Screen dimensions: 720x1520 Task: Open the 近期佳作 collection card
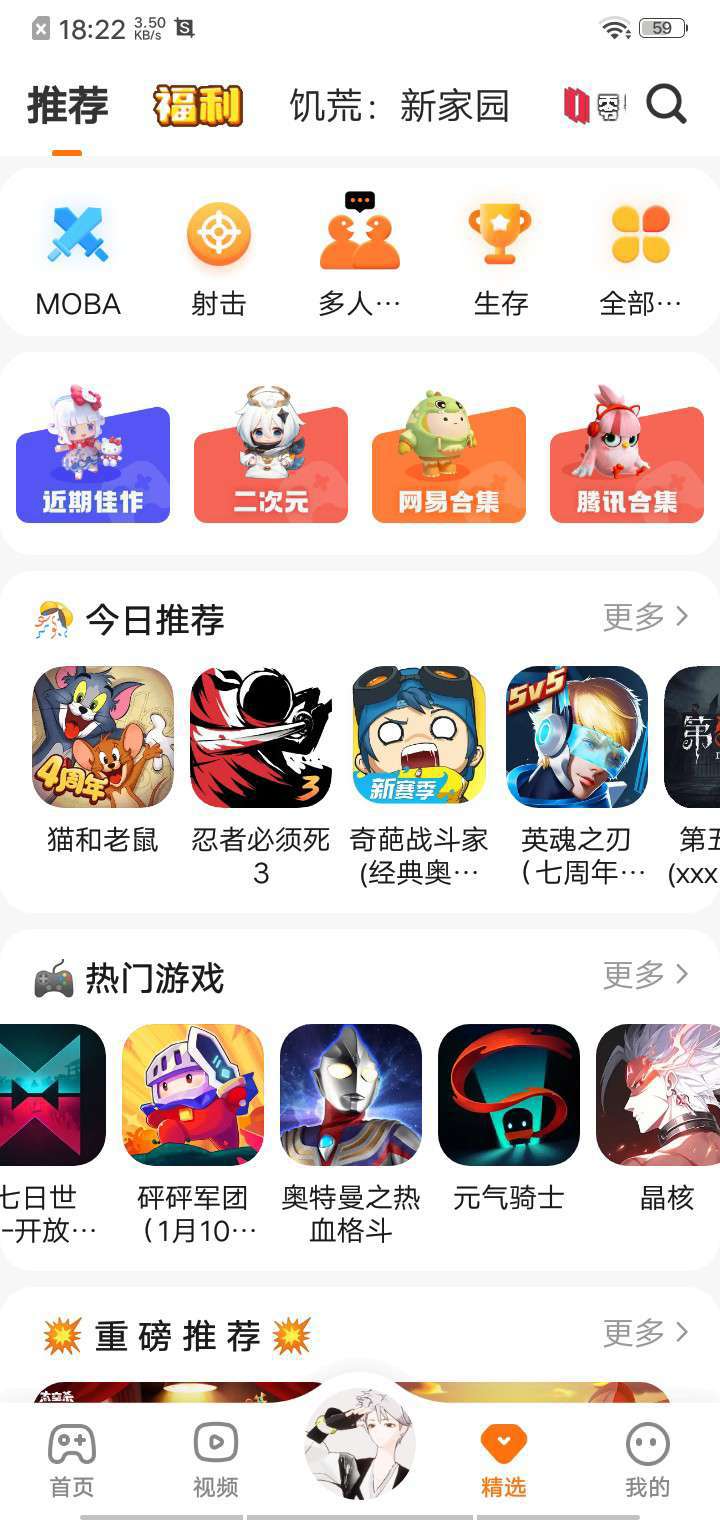point(93,455)
